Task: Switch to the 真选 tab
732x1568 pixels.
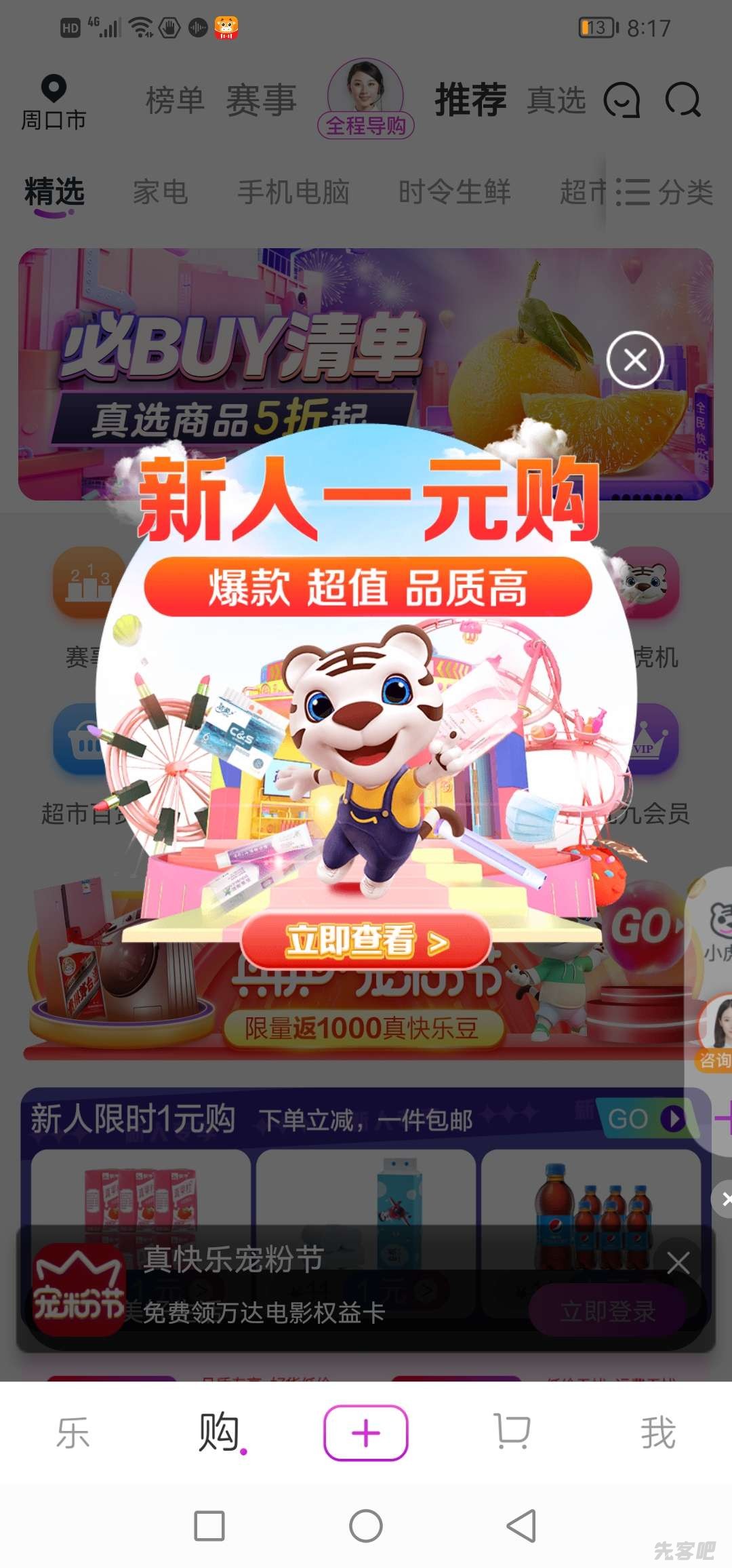Action: click(x=556, y=100)
